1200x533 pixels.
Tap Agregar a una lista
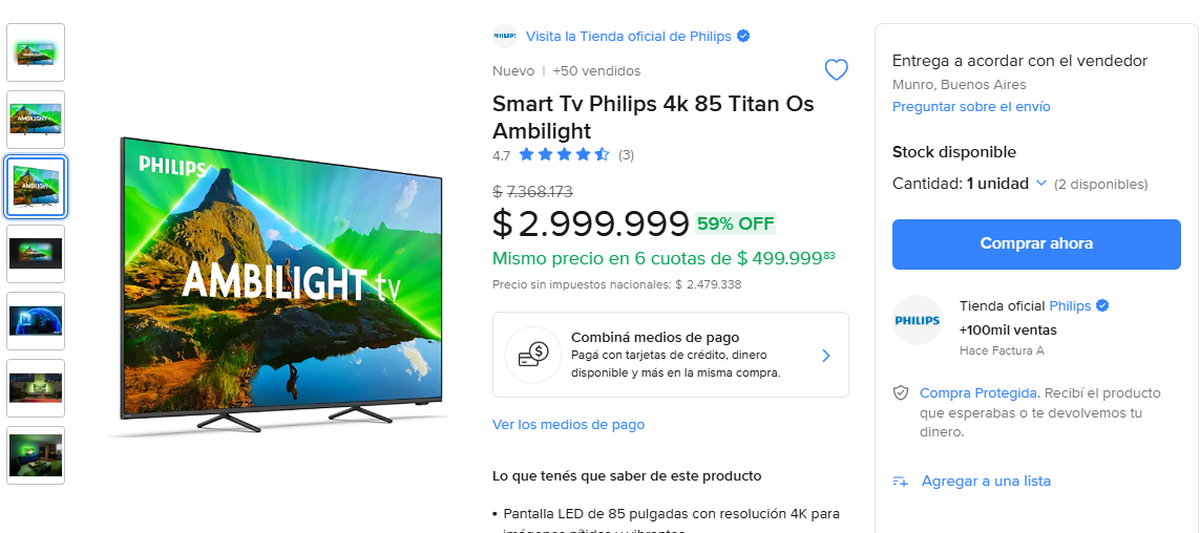click(985, 481)
